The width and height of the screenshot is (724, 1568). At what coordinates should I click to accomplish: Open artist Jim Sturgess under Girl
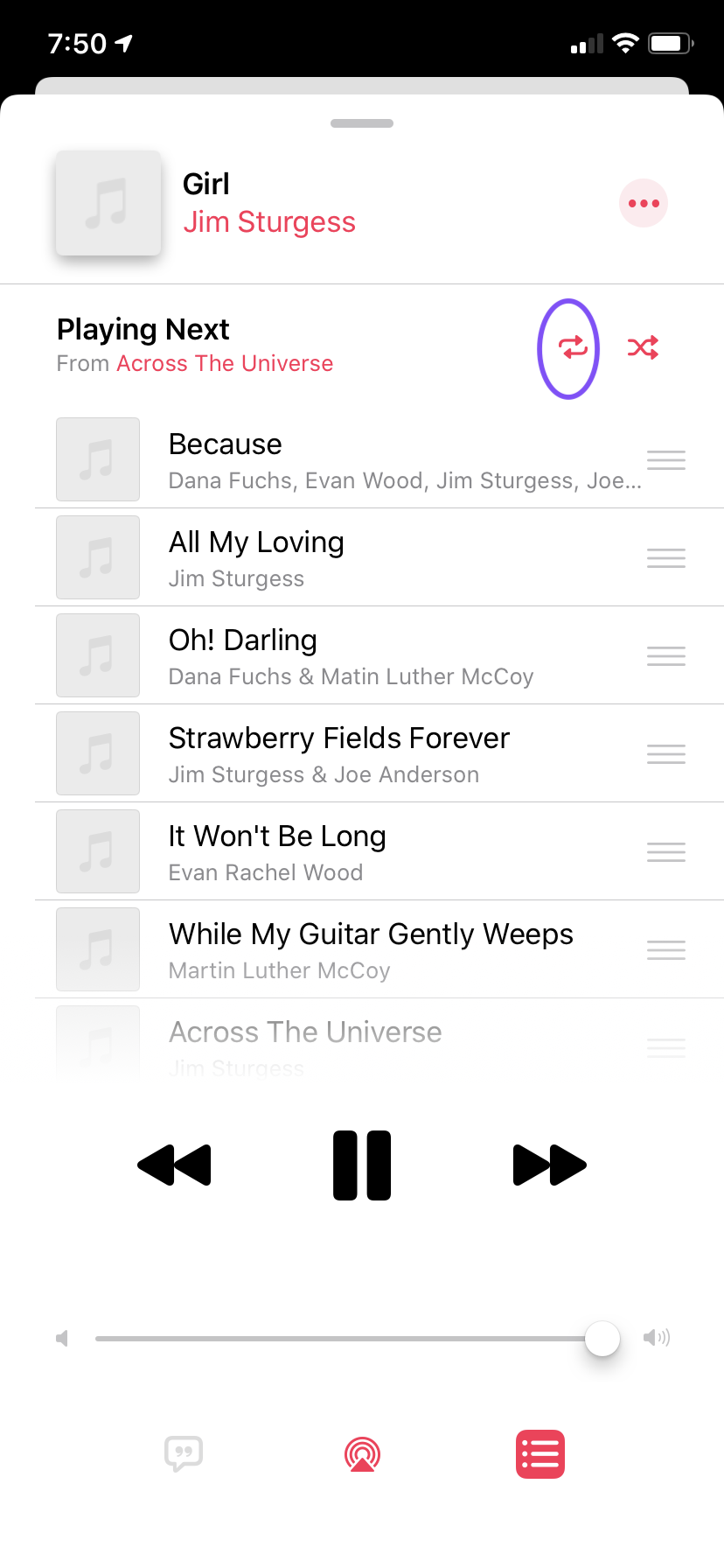[x=269, y=222]
